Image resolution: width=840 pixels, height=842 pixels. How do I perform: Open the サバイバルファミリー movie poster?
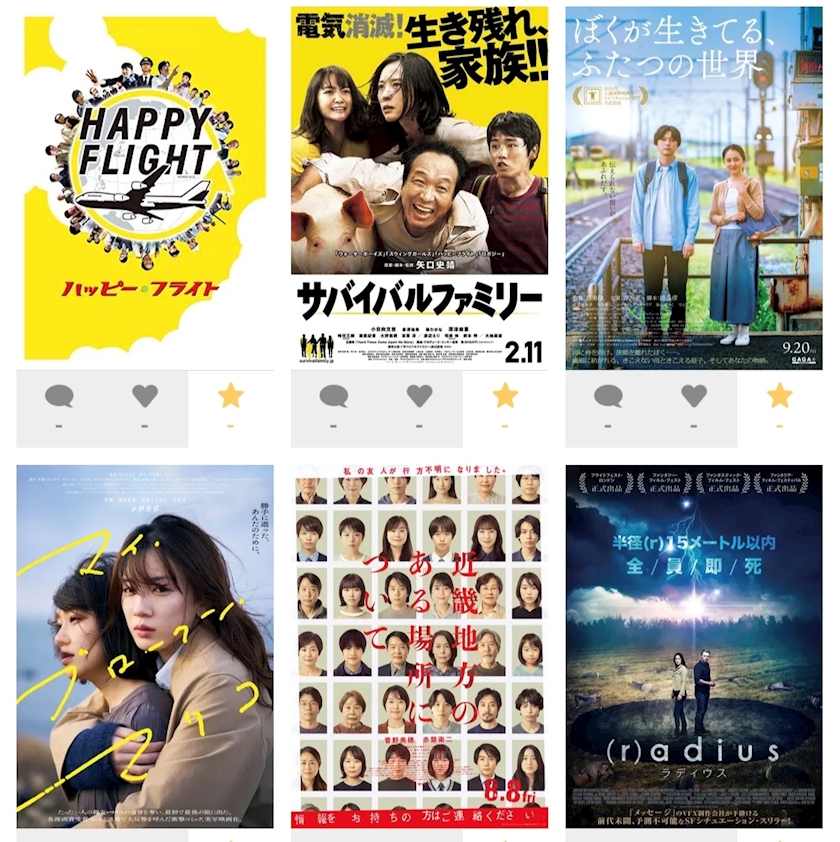coord(419,188)
